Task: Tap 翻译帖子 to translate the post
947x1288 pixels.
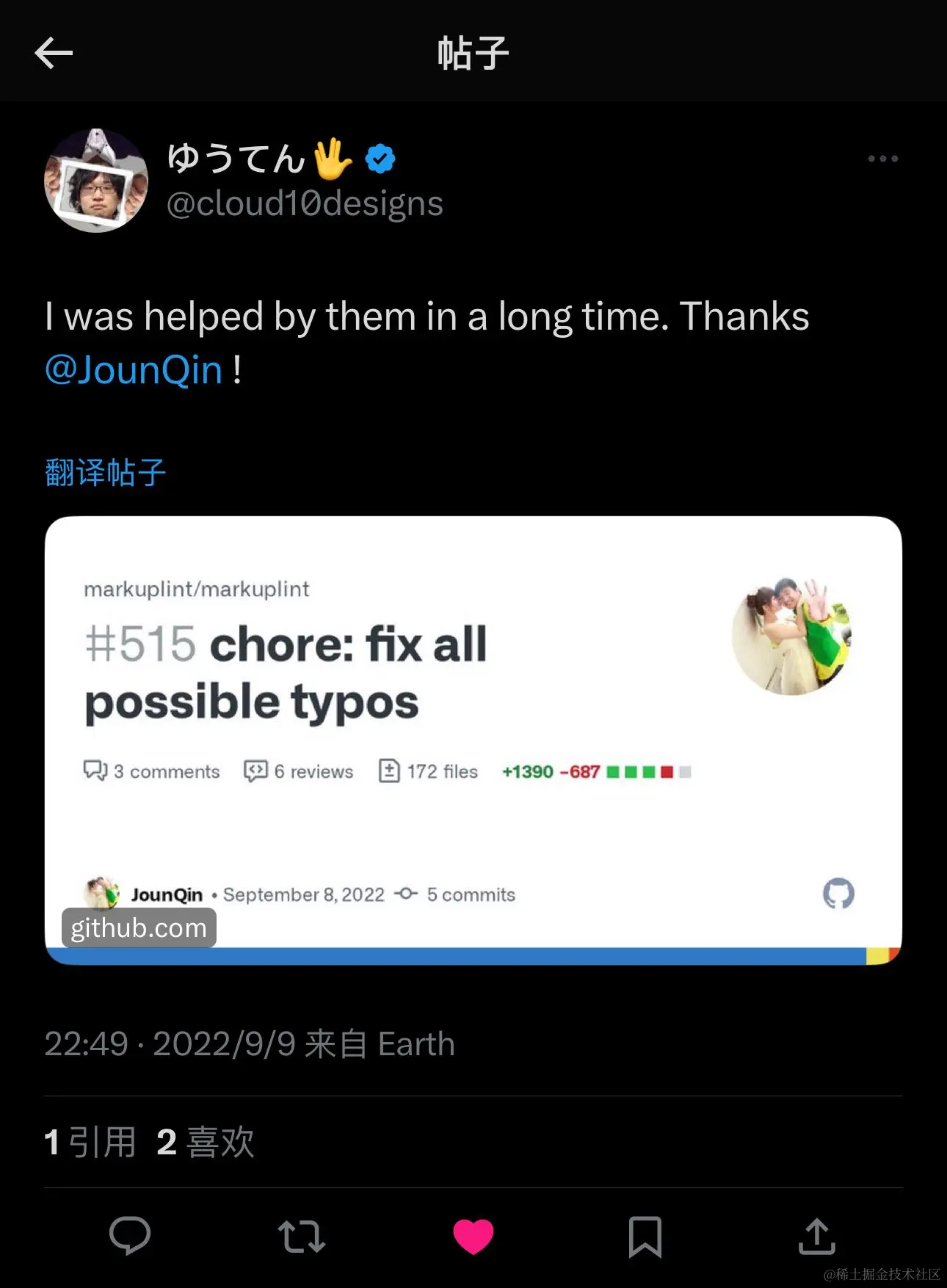Action: (x=105, y=472)
